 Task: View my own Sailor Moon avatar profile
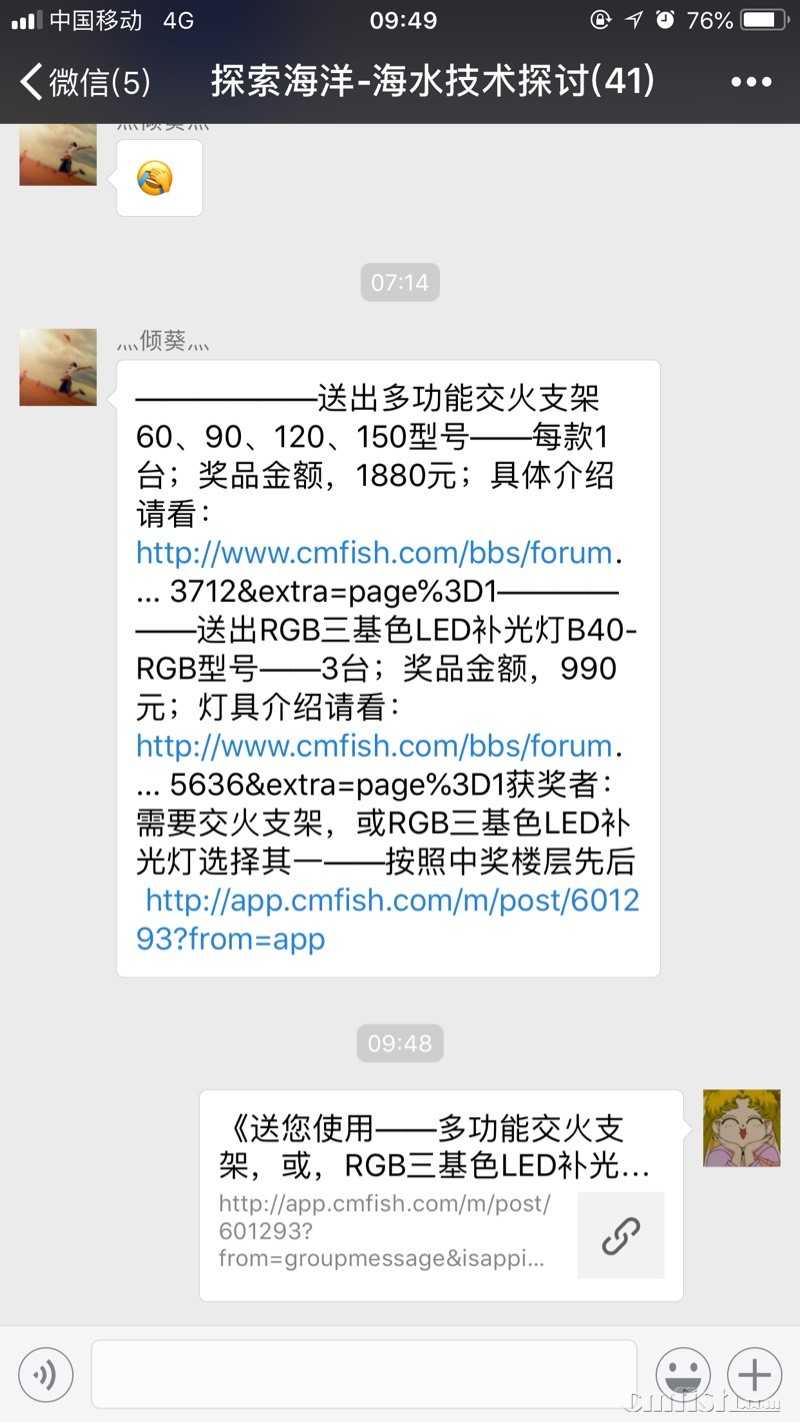coord(741,1128)
